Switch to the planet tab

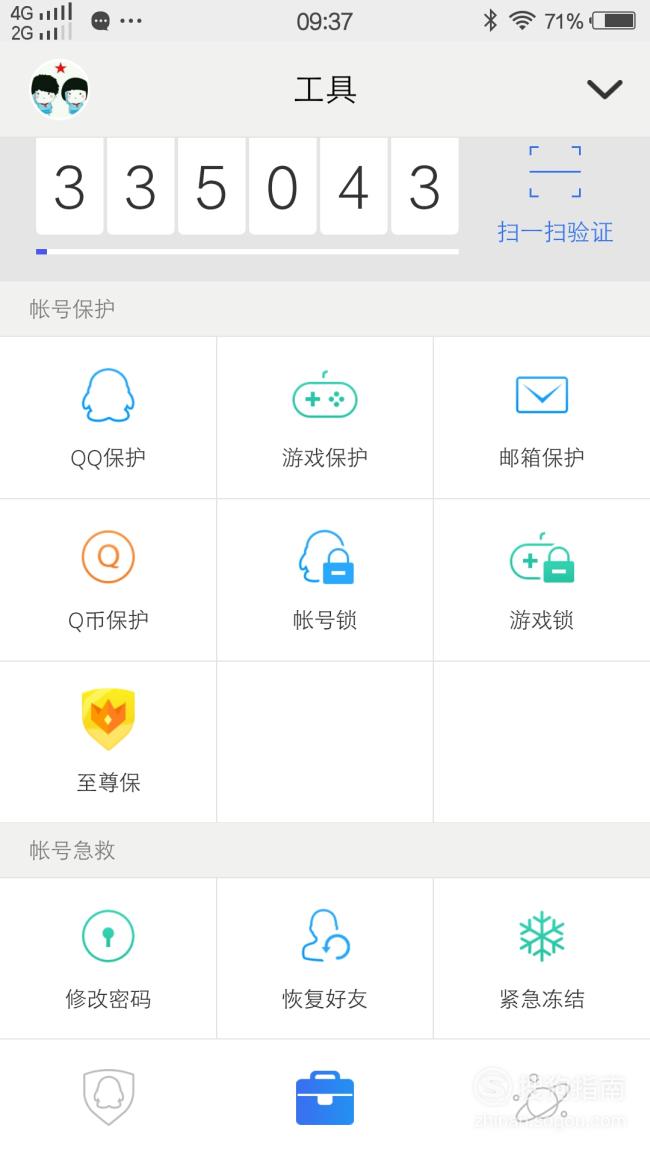[x=542, y=1098]
